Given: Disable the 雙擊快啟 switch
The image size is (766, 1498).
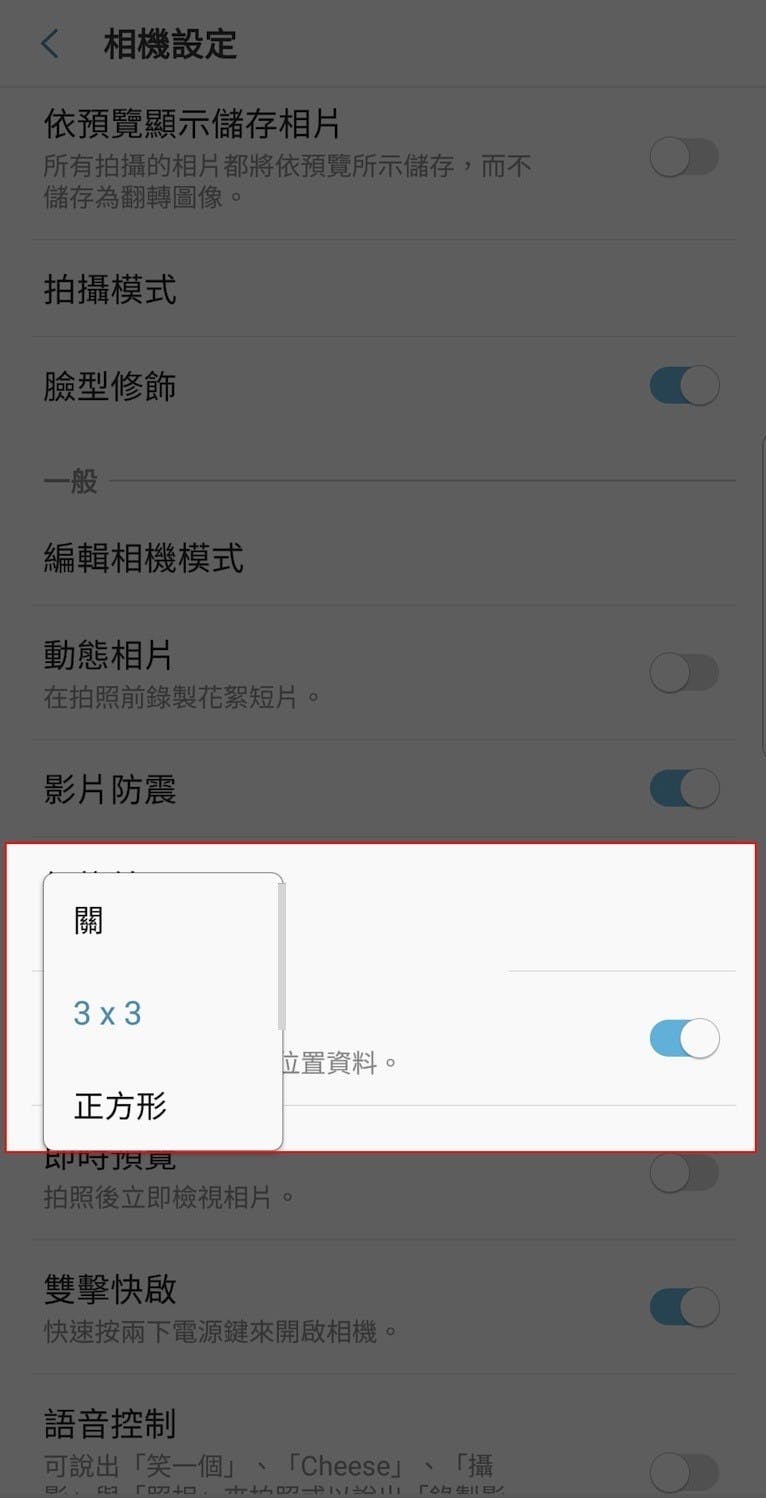Looking at the screenshot, I should (x=684, y=1306).
